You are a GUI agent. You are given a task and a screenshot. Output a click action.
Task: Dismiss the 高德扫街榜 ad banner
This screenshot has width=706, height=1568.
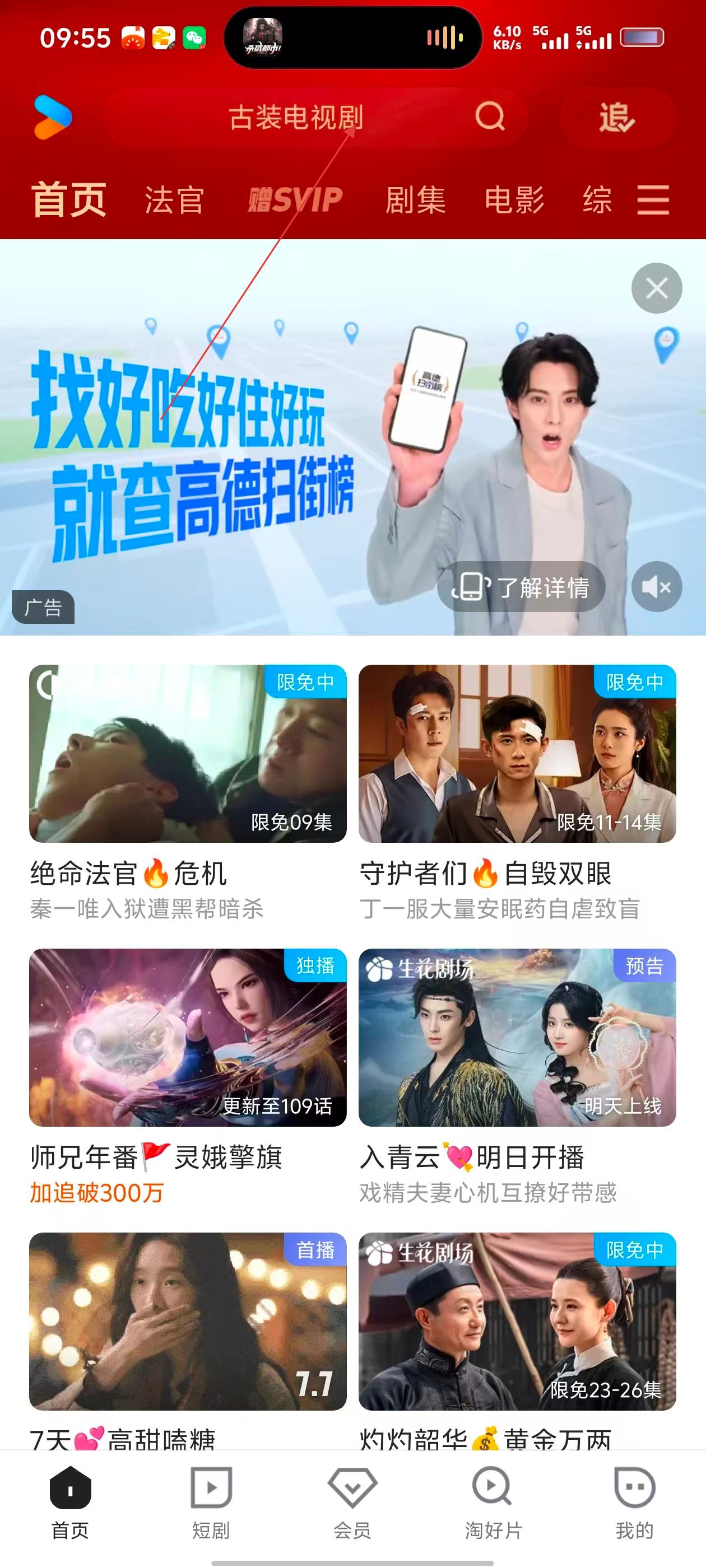(656, 288)
